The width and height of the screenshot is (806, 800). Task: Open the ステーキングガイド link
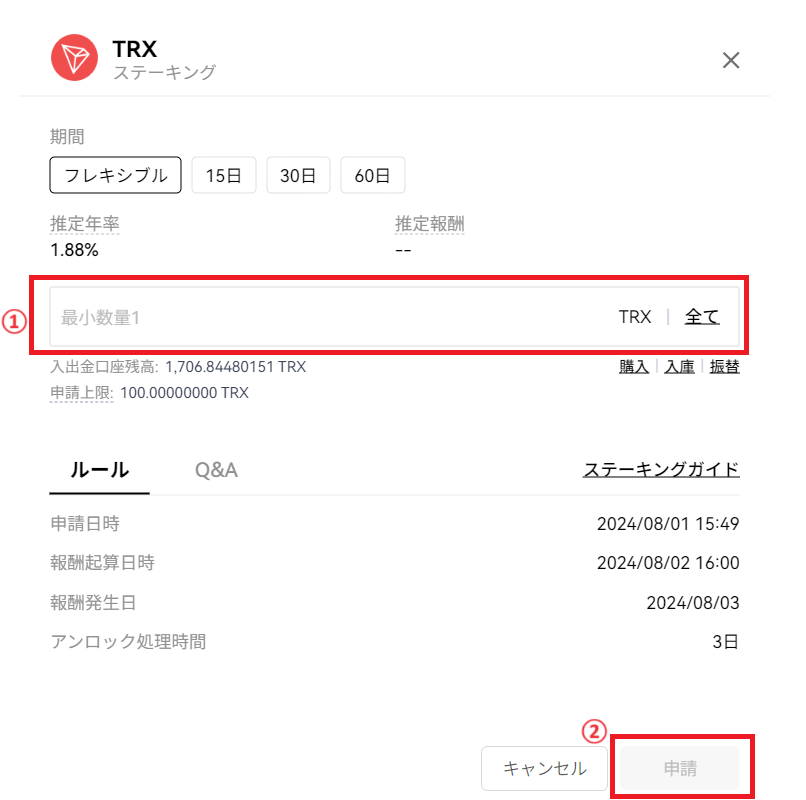click(661, 470)
